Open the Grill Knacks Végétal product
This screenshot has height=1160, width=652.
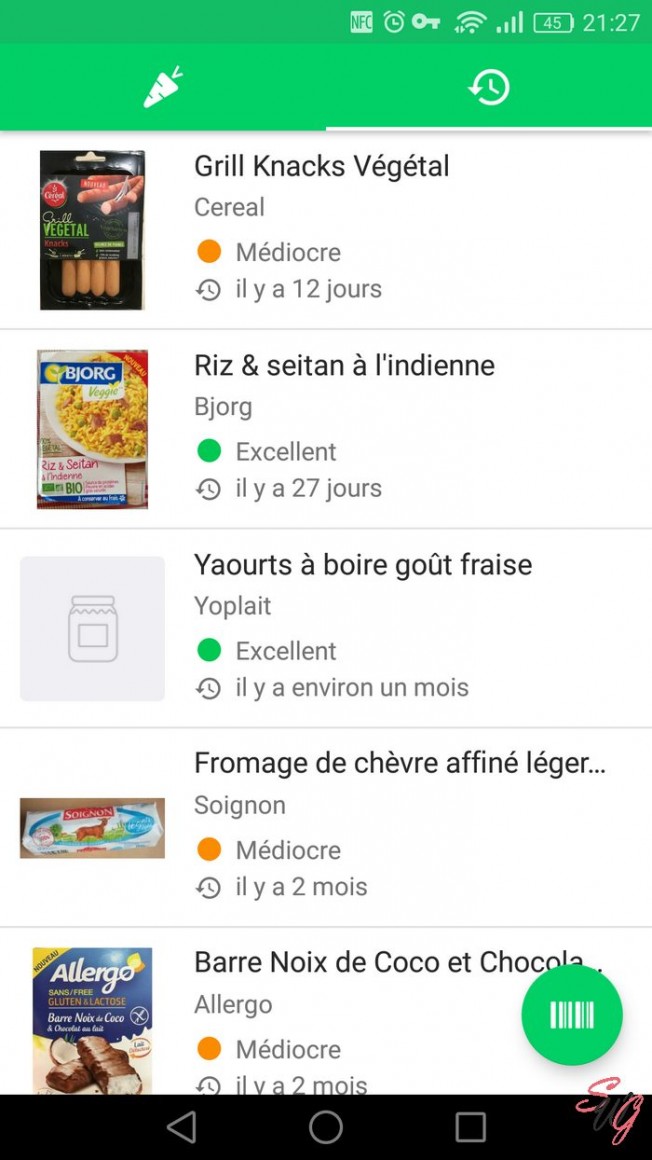(x=322, y=166)
